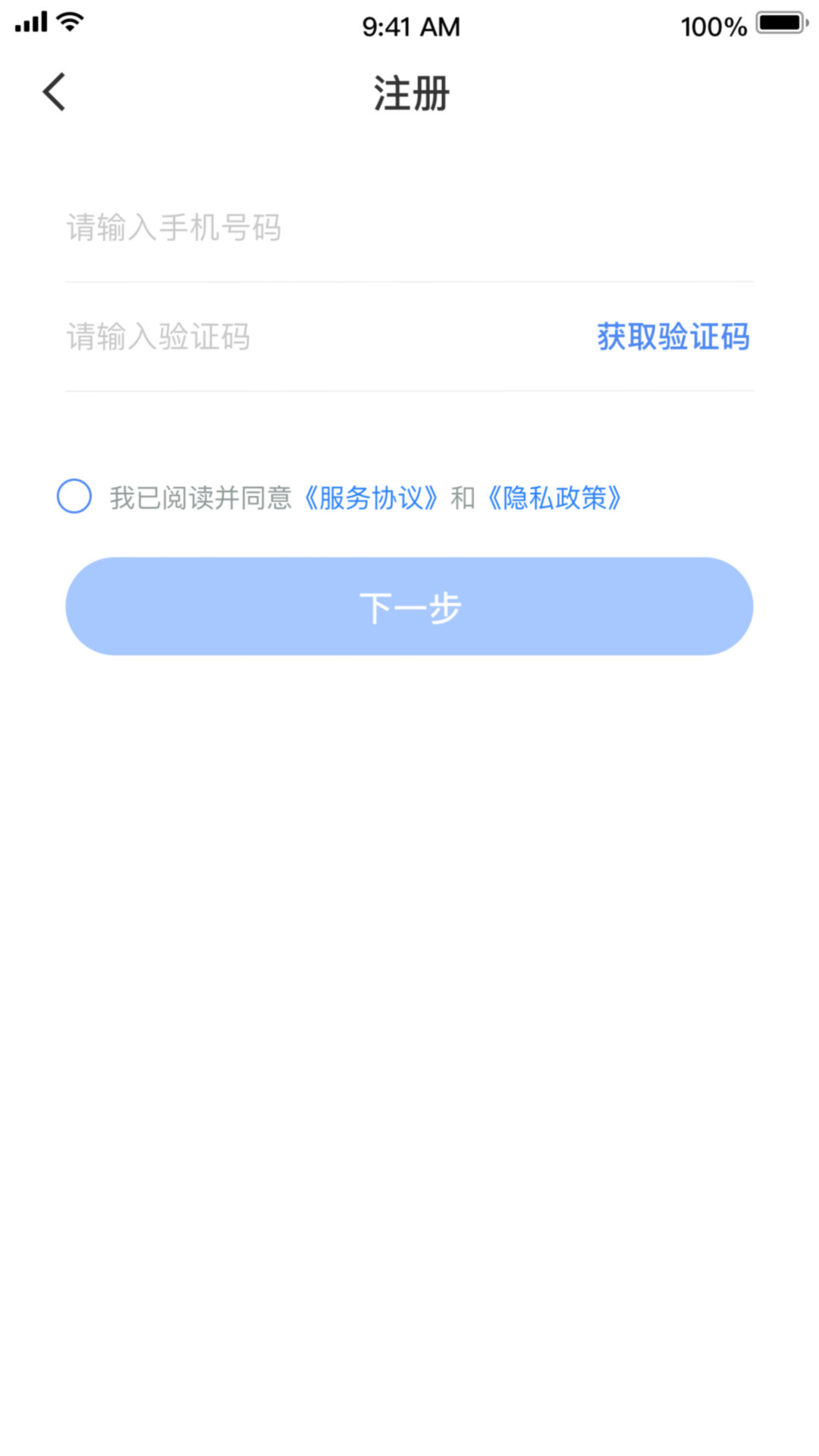Open the 《服务协议》 link
The width and height of the screenshot is (819, 1456).
click(x=371, y=498)
